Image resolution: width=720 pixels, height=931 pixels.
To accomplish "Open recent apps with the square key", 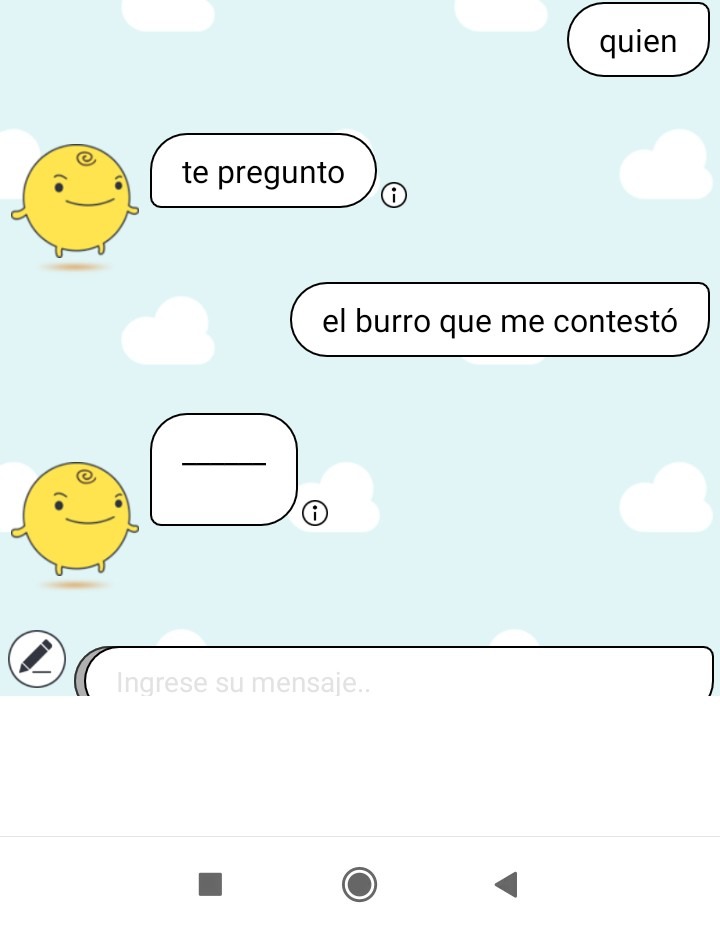I will tap(210, 884).
